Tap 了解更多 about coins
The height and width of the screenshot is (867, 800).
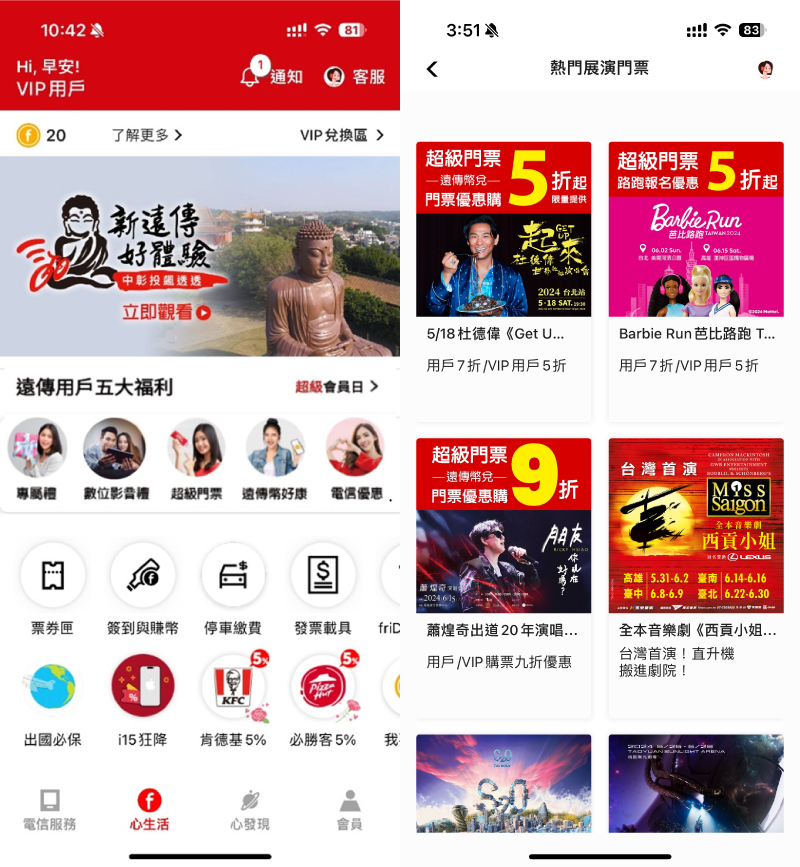pos(146,135)
